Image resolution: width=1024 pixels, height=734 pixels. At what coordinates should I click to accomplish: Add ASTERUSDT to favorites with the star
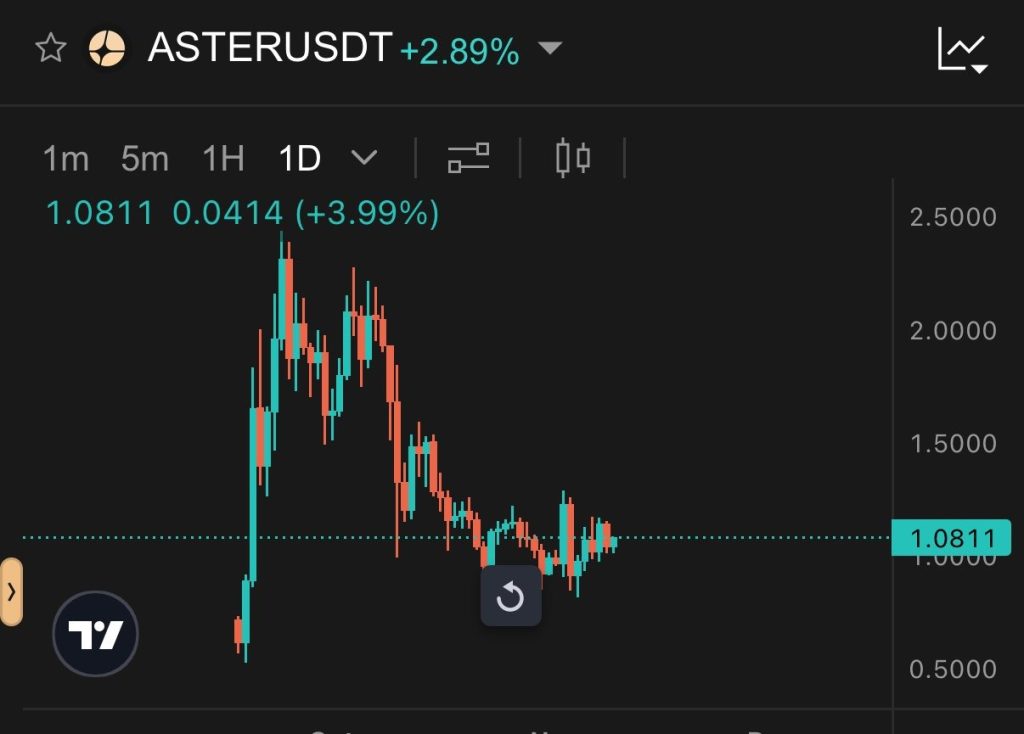click(x=50, y=48)
